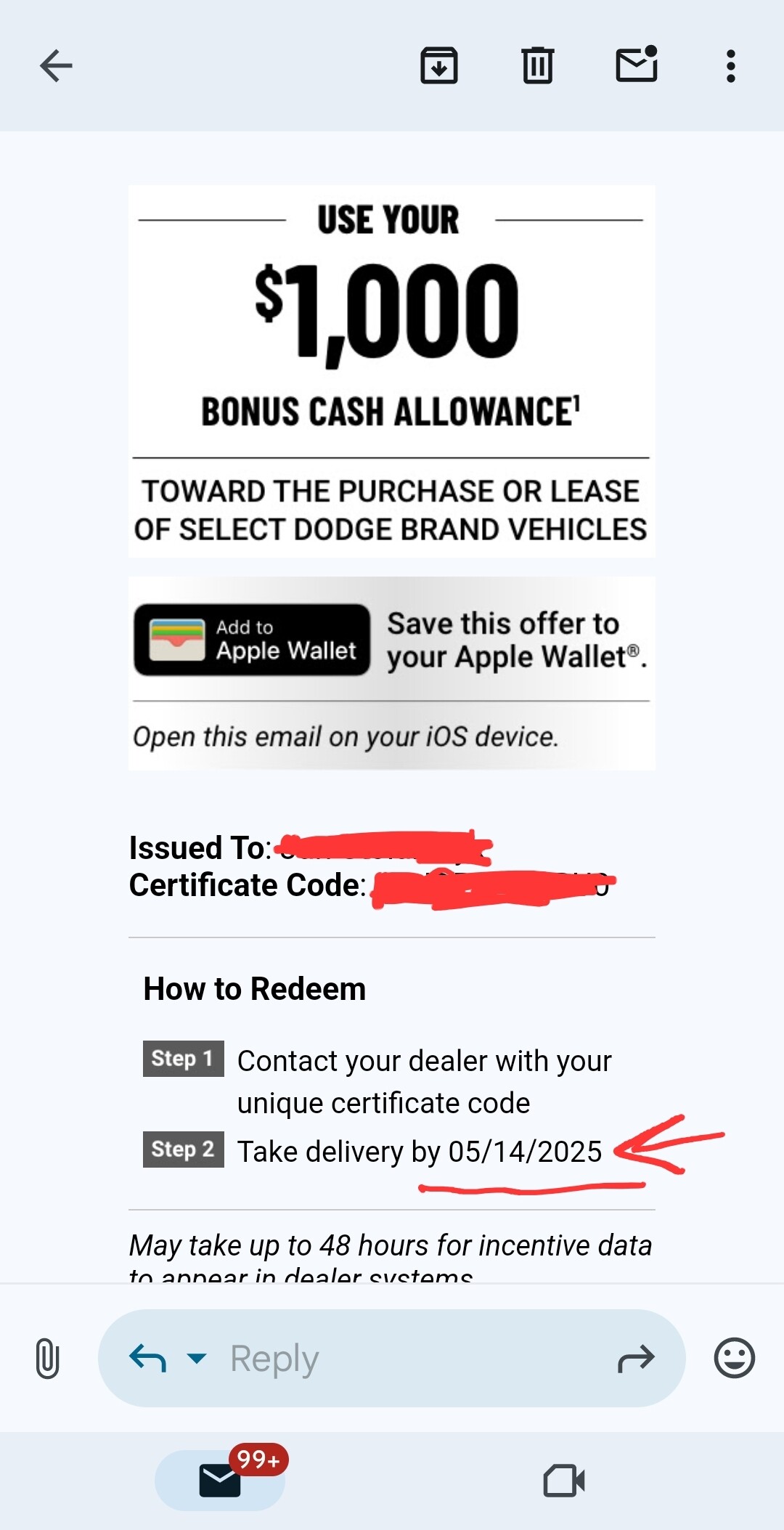Forward this email
The image size is (784, 1530).
pyautogui.click(x=636, y=1358)
